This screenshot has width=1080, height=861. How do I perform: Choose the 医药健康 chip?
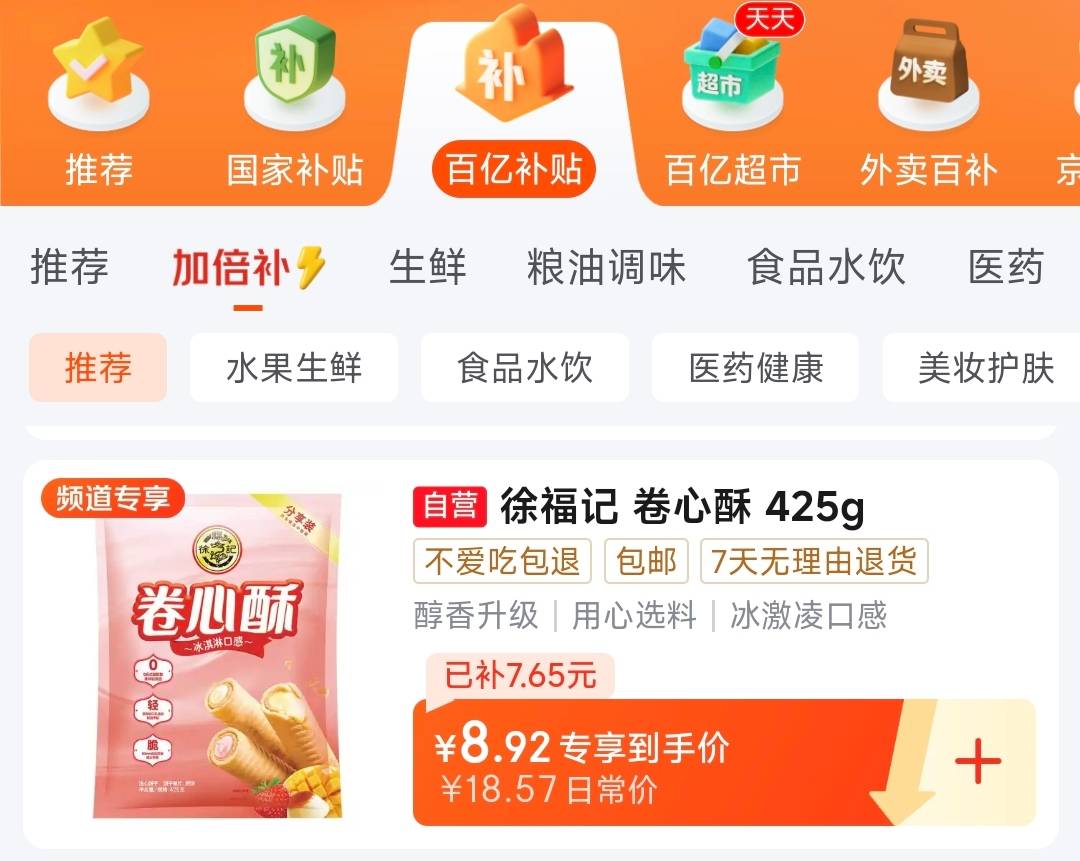(756, 367)
